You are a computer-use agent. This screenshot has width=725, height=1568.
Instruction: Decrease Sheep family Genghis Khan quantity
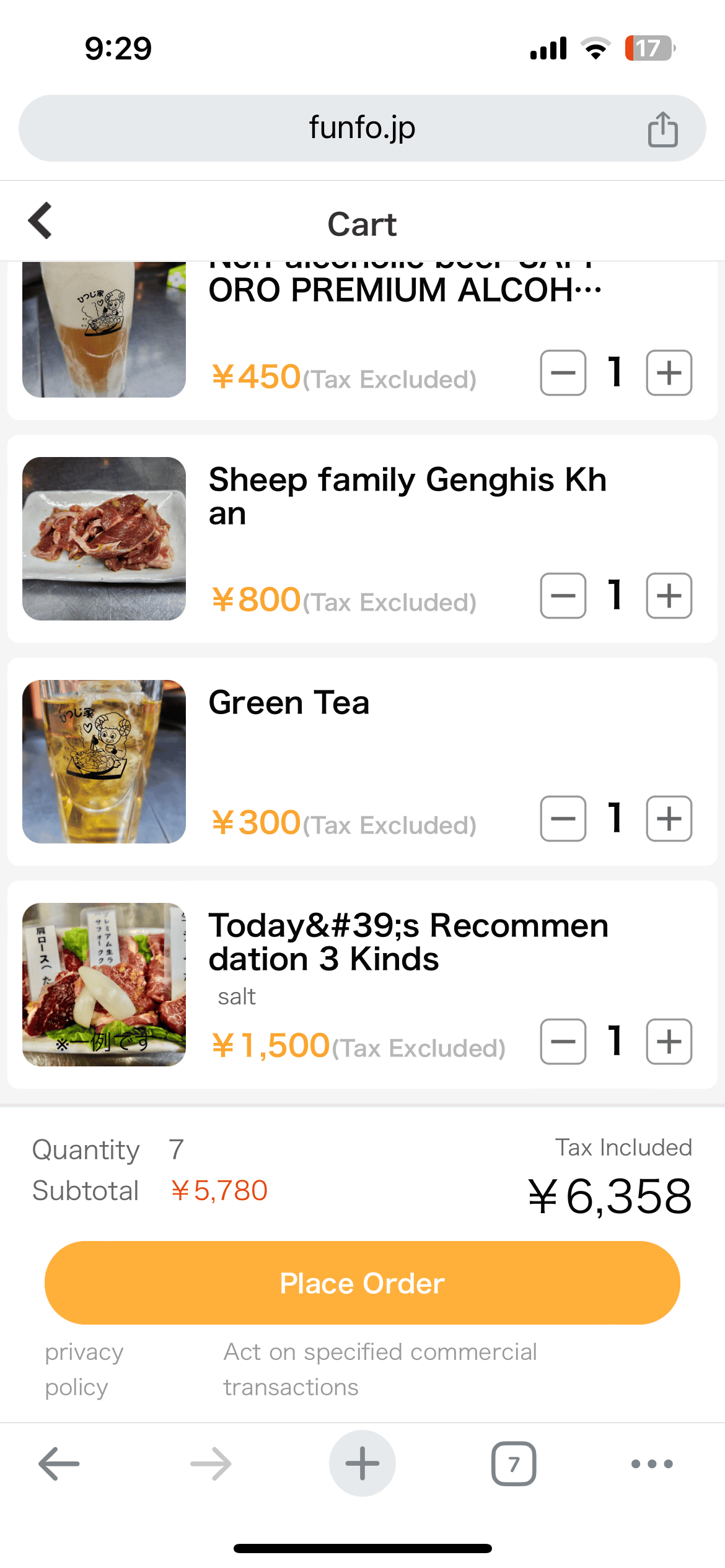click(563, 596)
